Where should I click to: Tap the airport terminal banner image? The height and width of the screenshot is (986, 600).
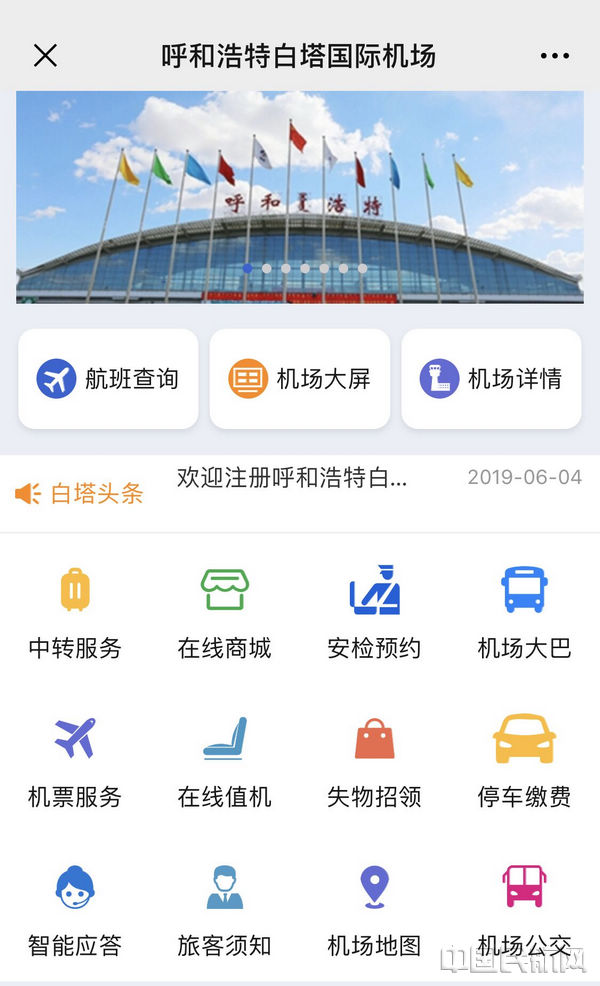tap(300, 197)
